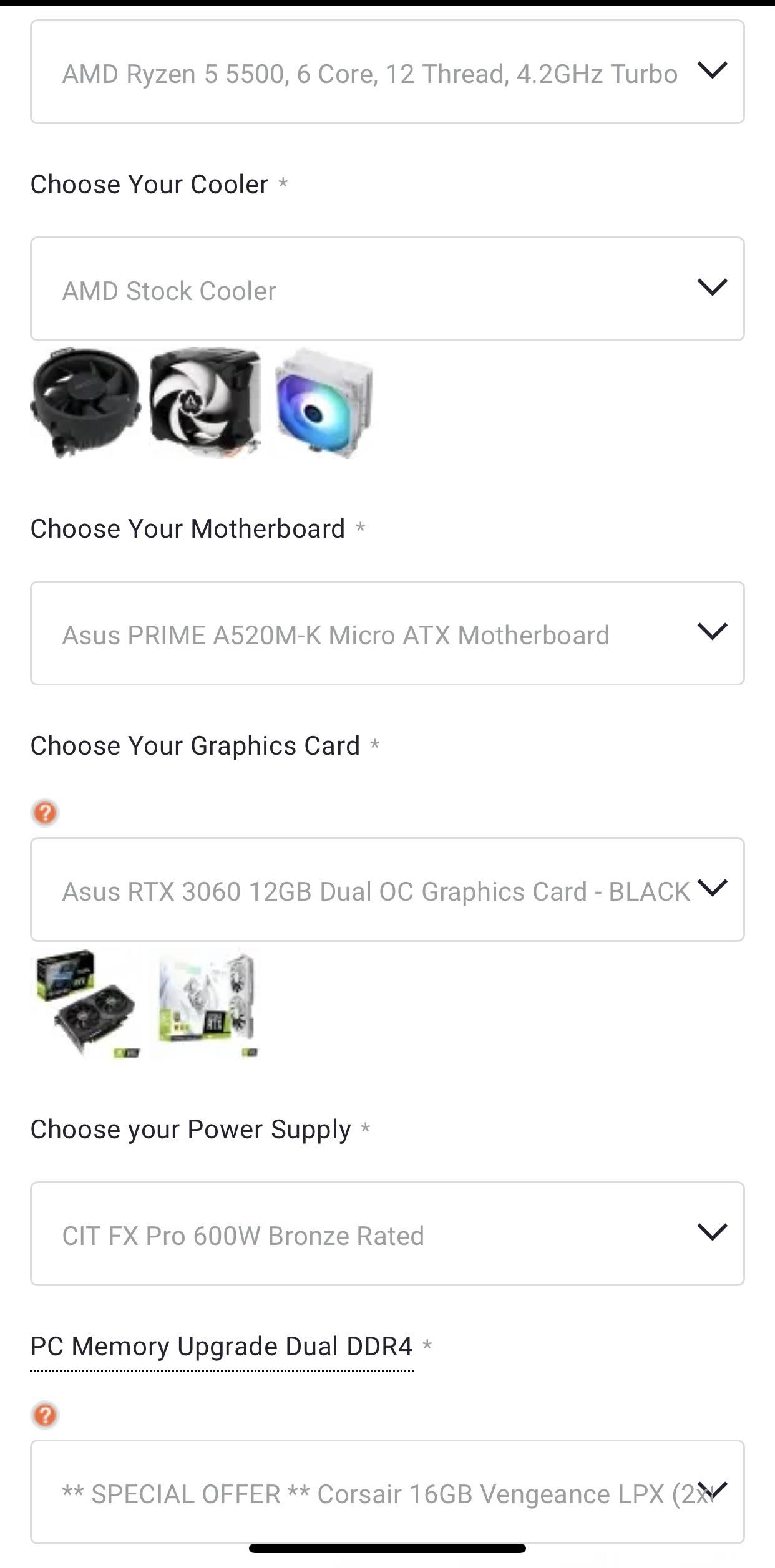This screenshot has width=775, height=1568.
Task: Show help for Choose Your Graphics Card
Action: click(45, 813)
